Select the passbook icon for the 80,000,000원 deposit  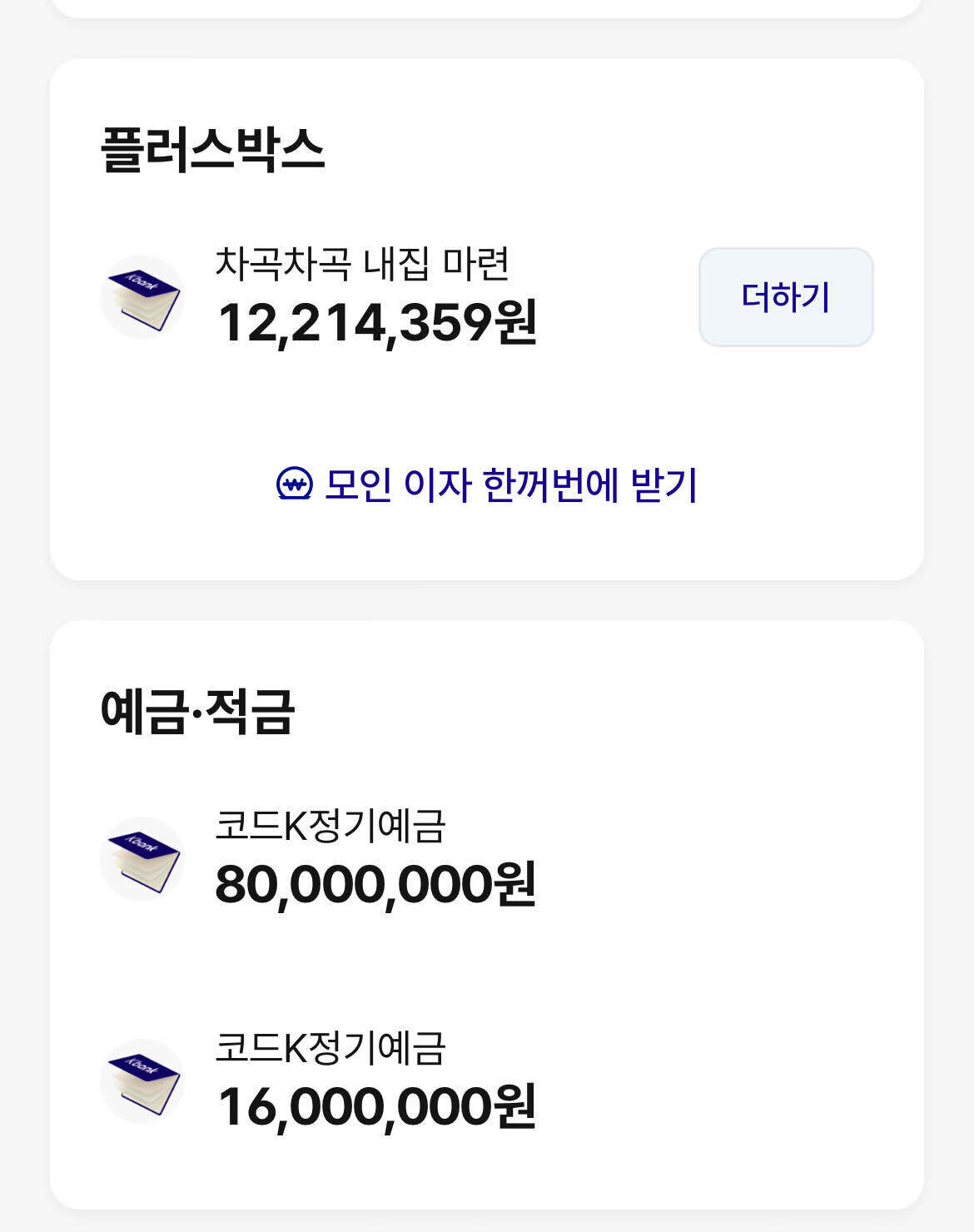pyautogui.click(x=142, y=857)
